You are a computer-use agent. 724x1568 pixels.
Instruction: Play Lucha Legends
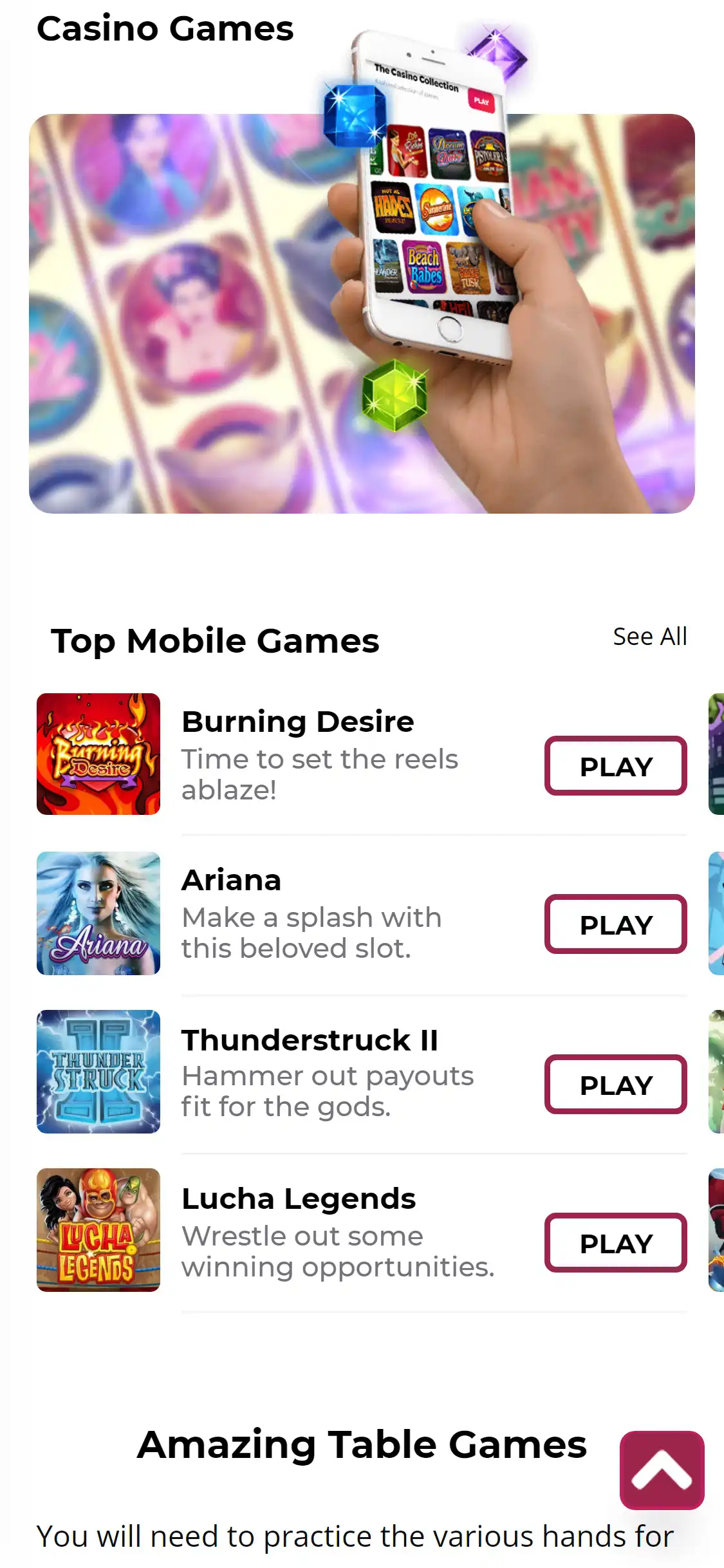(x=615, y=1243)
